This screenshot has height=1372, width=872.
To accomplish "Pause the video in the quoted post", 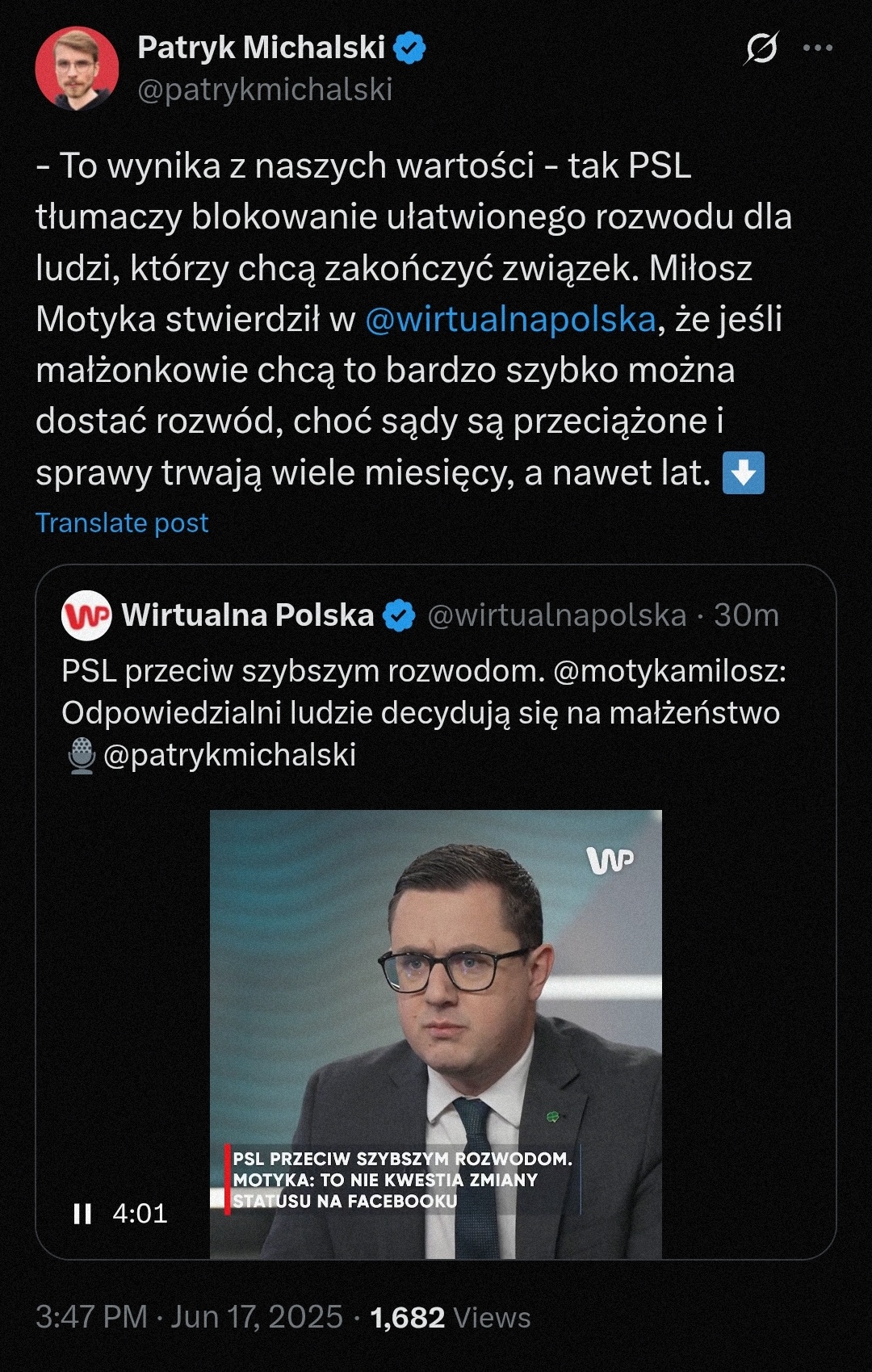I will 82,1214.
